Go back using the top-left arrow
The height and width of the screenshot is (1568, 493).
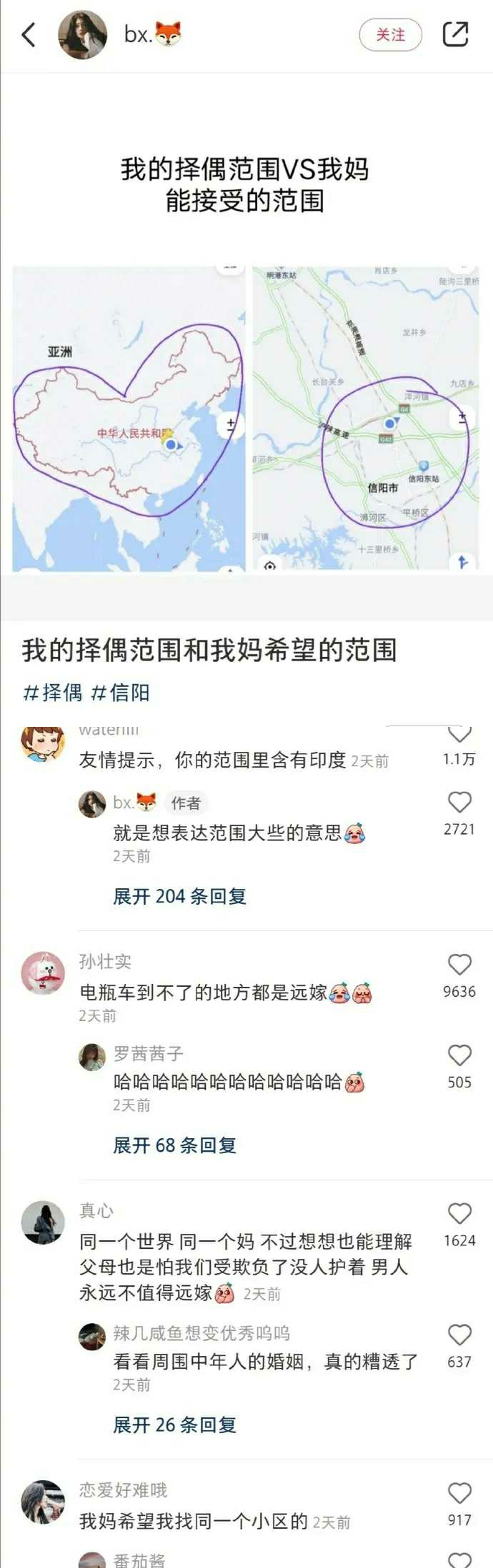(x=29, y=34)
